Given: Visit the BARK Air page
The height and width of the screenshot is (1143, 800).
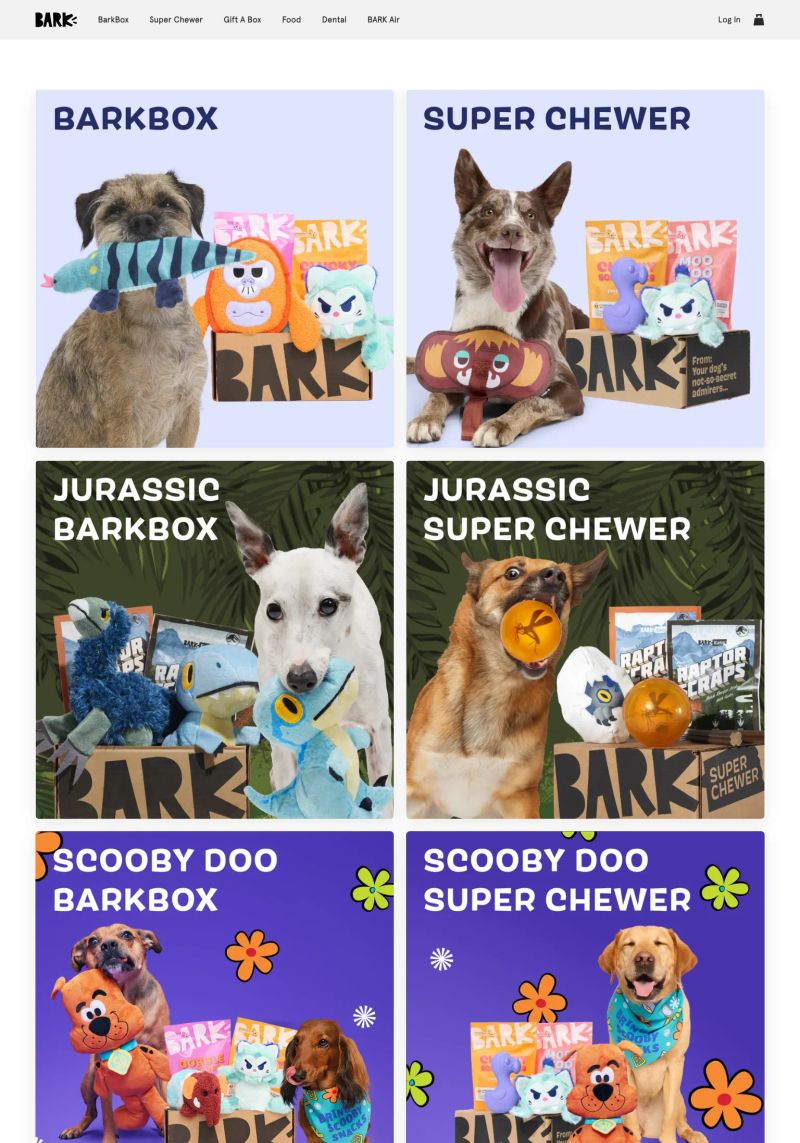Looking at the screenshot, I should pyautogui.click(x=383, y=20).
